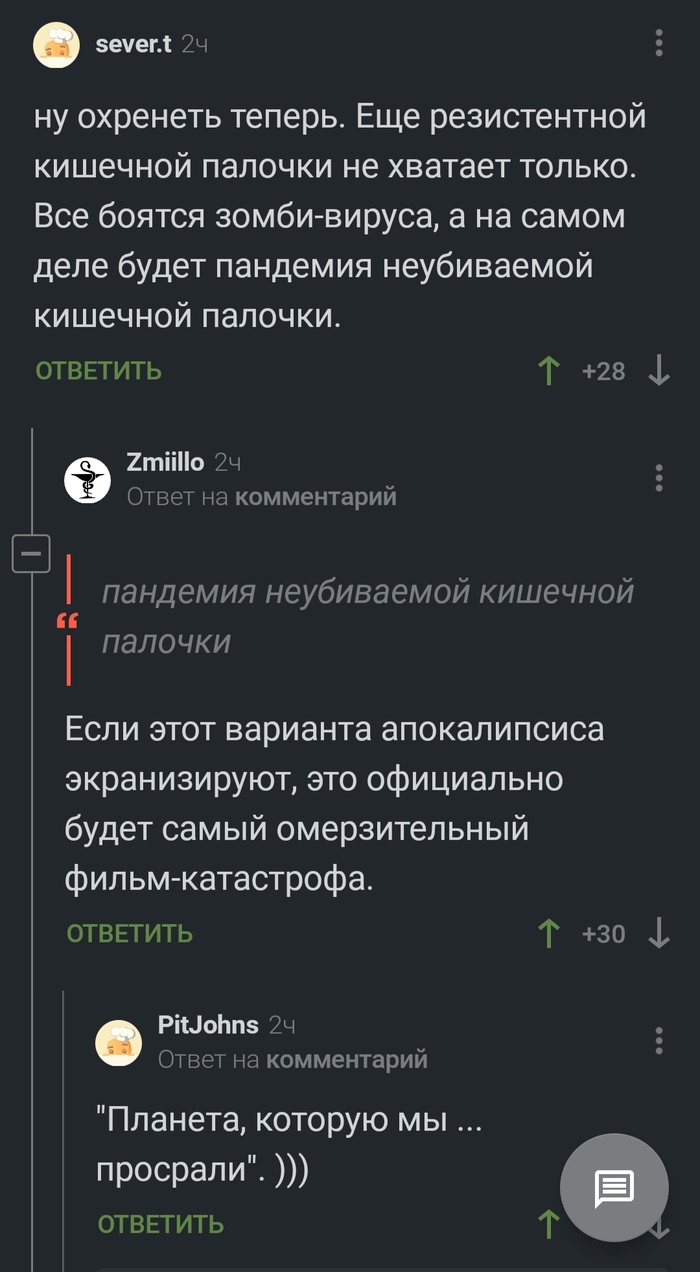Open PitJohns' profile name
This screenshot has width=700, height=1272.
(x=208, y=1025)
